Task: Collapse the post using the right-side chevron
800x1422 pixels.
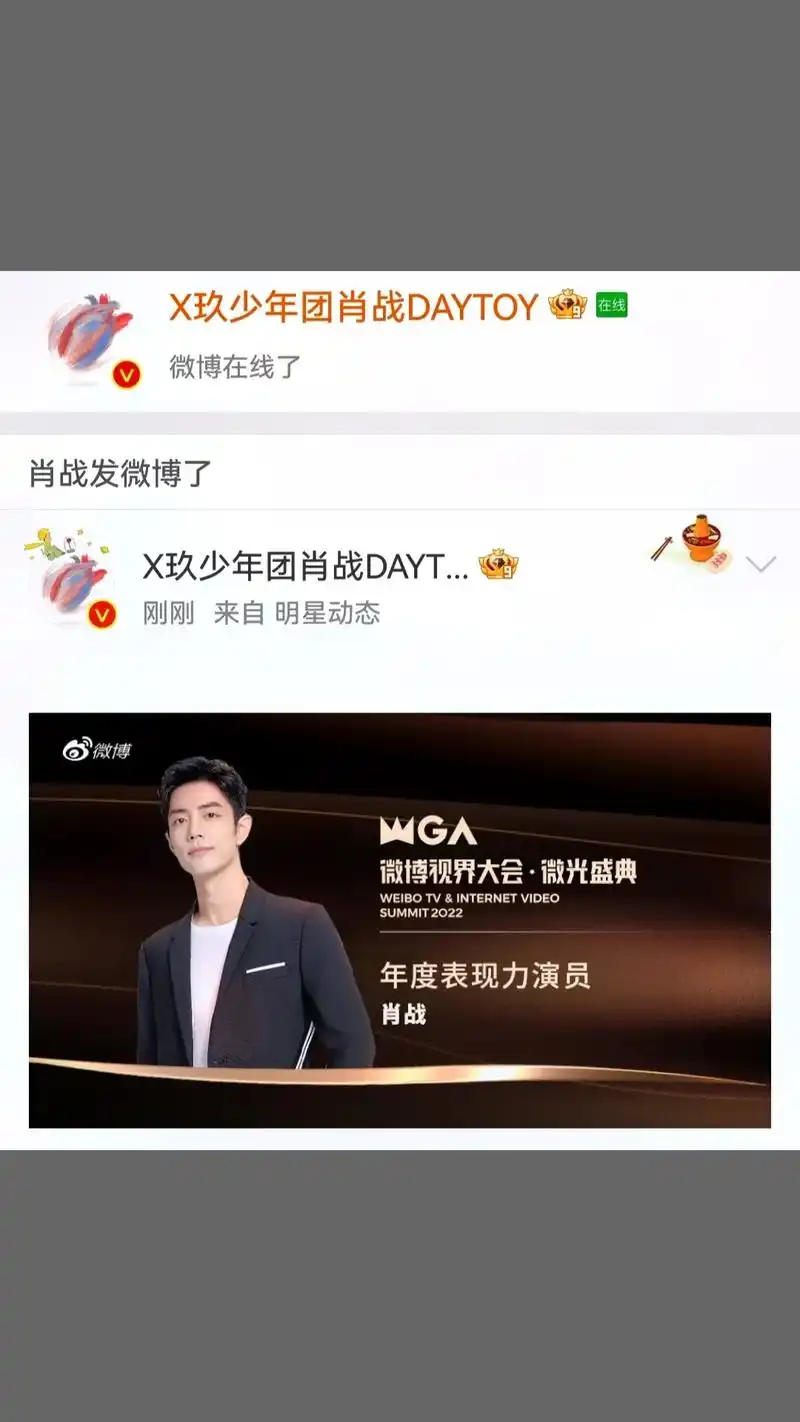Action: (x=762, y=563)
